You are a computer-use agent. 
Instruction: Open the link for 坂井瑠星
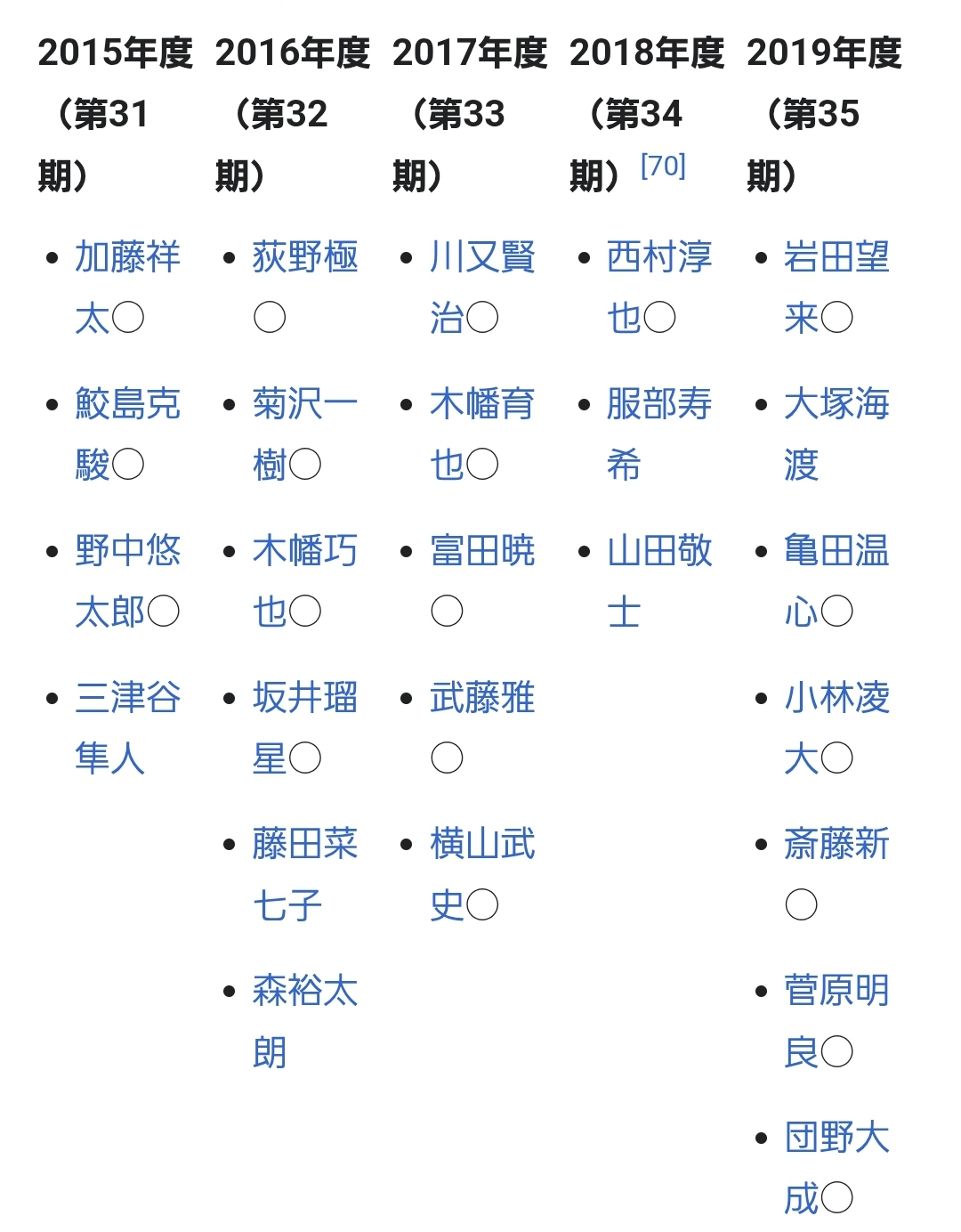pos(304,698)
